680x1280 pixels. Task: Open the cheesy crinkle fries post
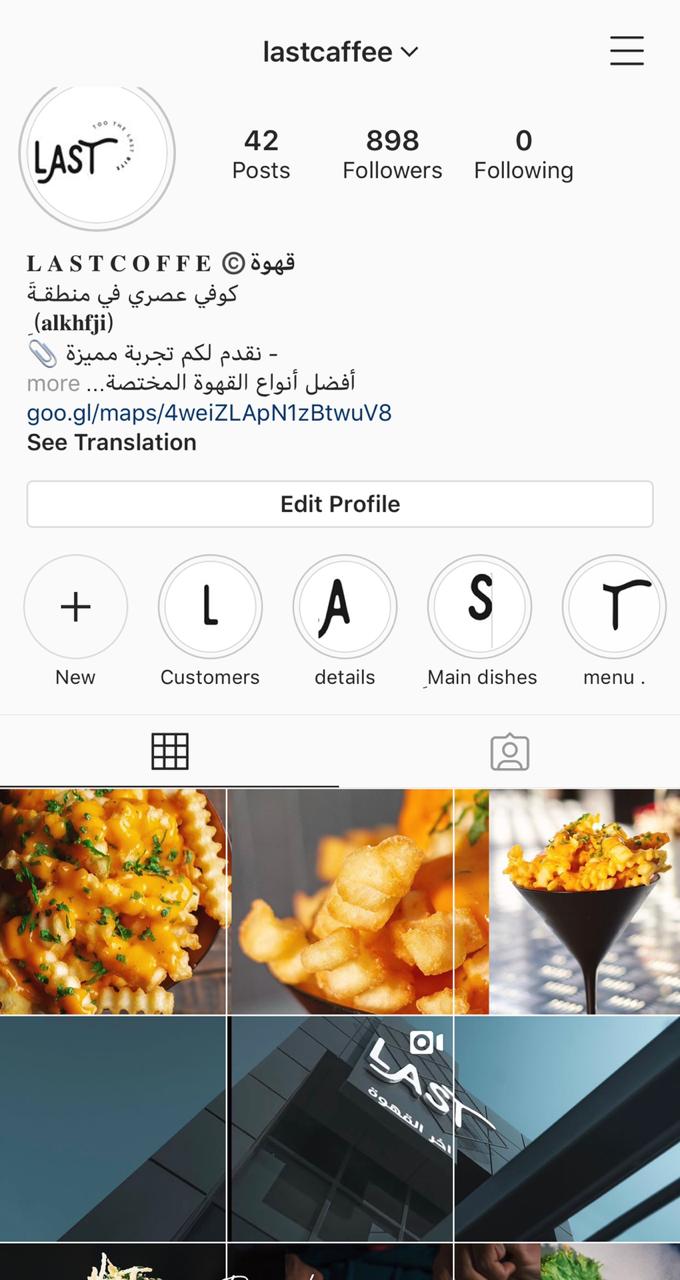pos(113,901)
